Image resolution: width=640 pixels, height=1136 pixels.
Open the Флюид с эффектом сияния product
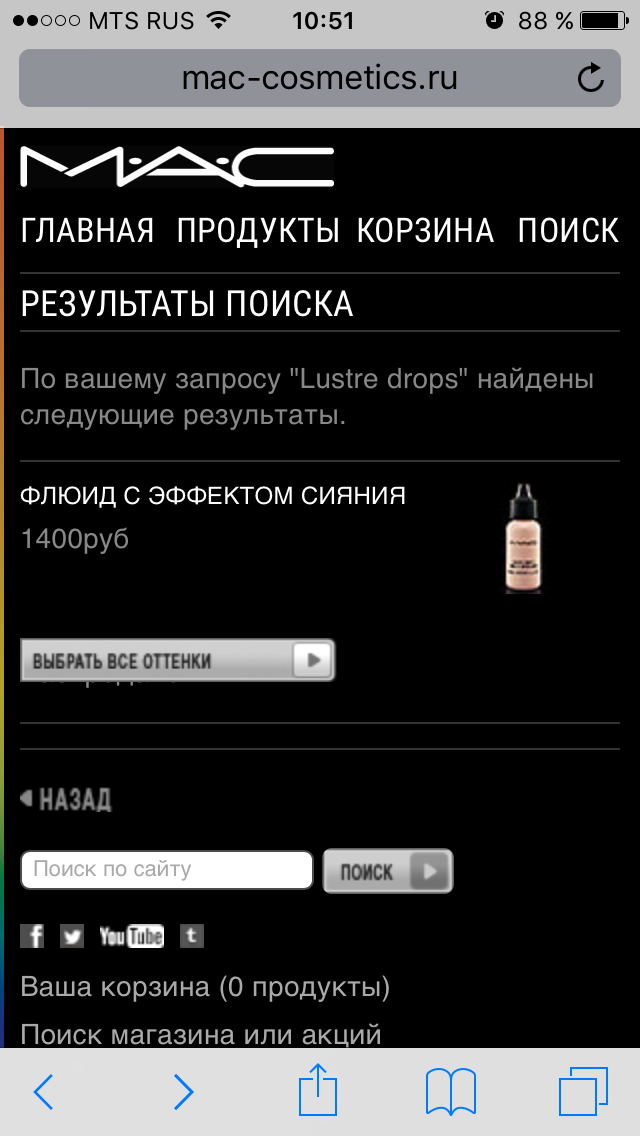point(212,496)
